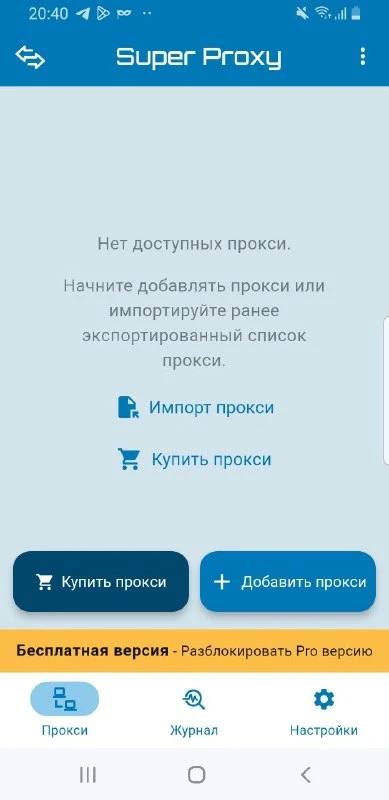Open the Настройки tab
Viewport: 389px width, 800px height.
pos(324,710)
